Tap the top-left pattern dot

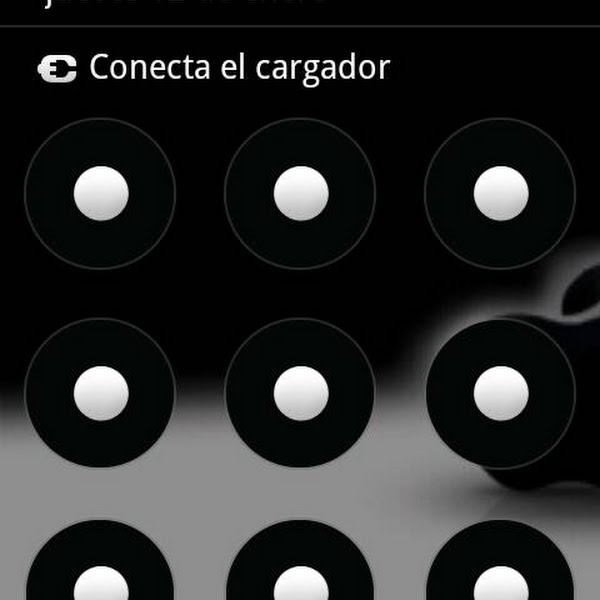coord(101,193)
